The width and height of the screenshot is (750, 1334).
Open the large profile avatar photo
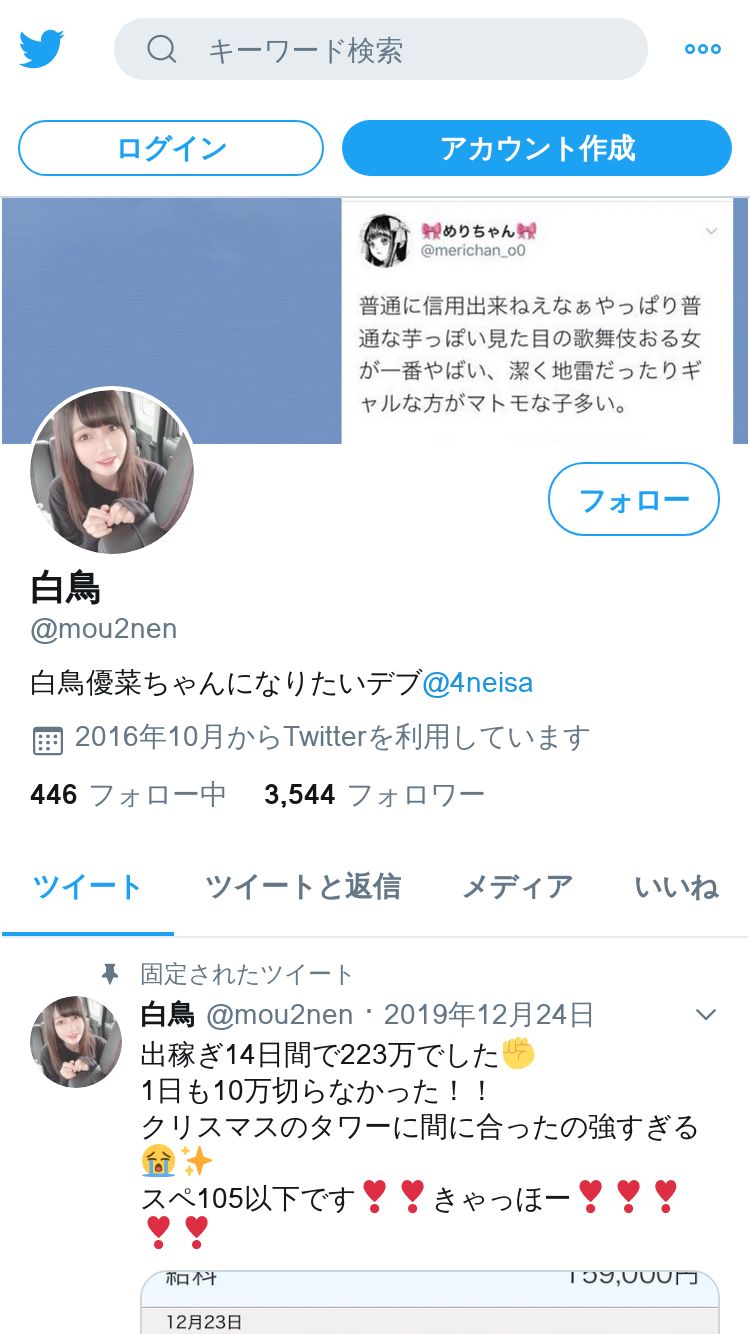(112, 471)
